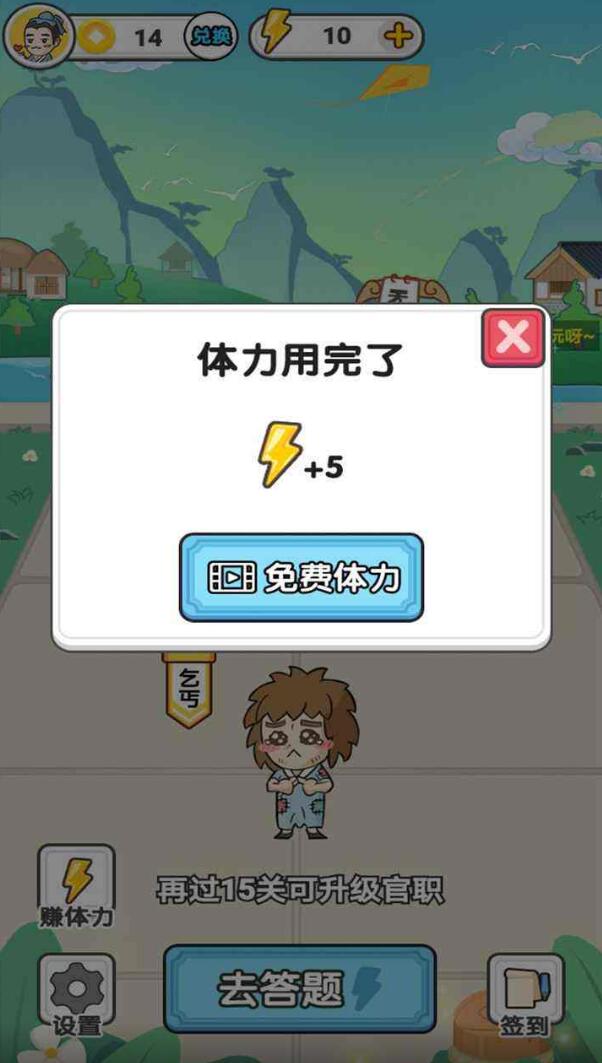The width and height of the screenshot is (602, 1063).
Task: Open 设置 settings
Action: (76, 994)
